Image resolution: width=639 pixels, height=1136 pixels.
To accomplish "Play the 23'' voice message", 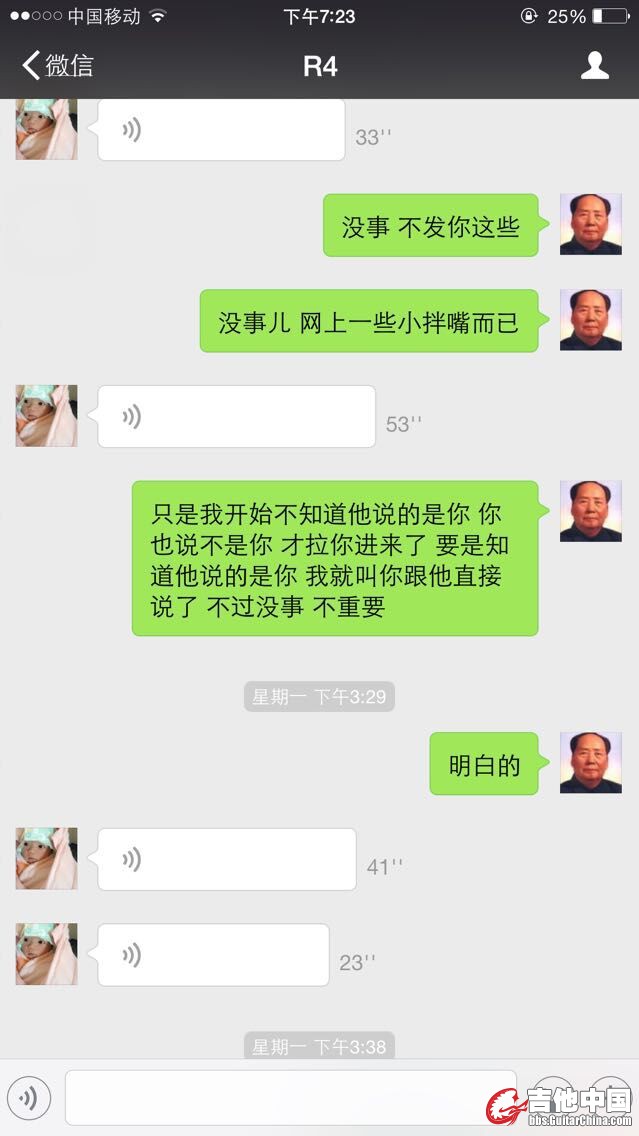I will coord(213,955).
